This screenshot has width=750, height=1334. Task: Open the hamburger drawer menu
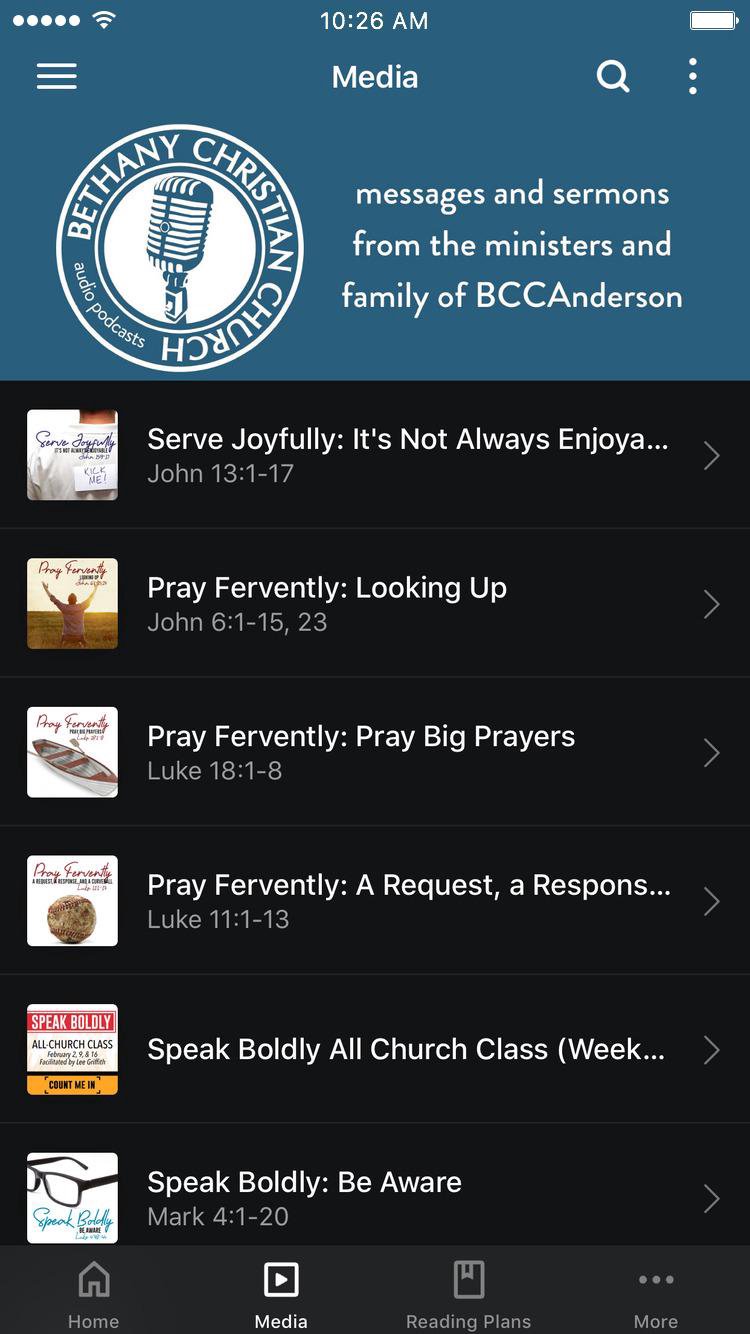(57, 77)
